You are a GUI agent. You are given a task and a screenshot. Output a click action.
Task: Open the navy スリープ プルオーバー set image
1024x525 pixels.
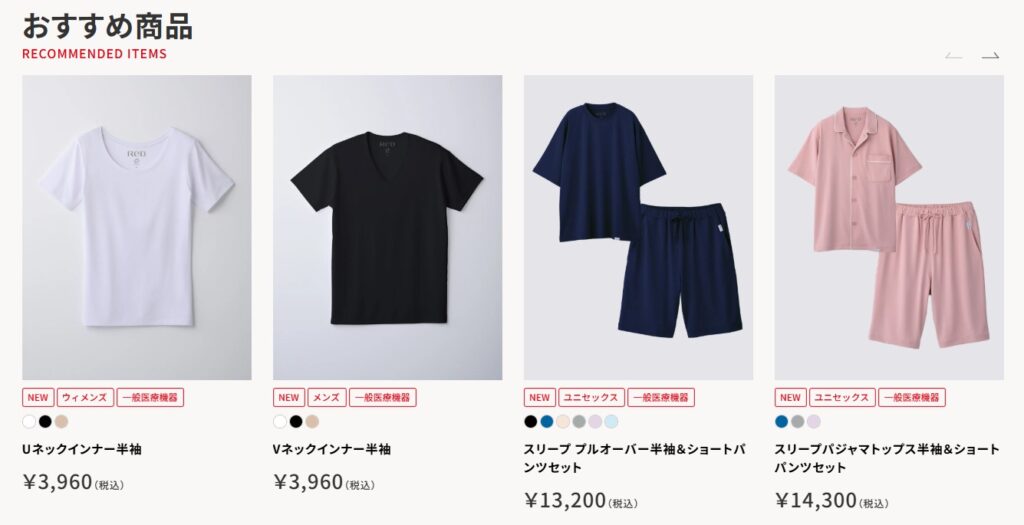638,227
